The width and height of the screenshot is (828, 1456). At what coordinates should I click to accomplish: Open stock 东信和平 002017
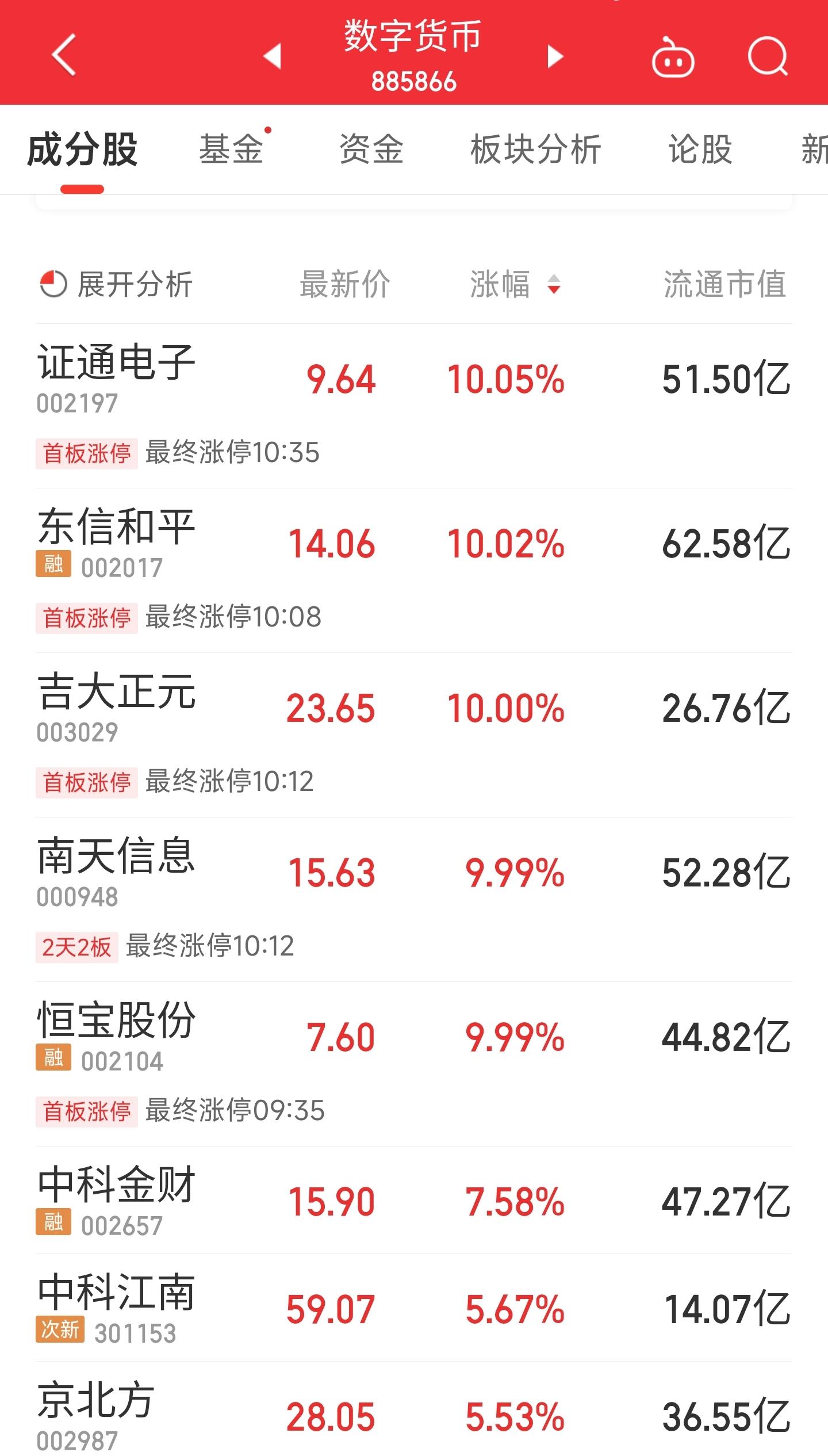(414, 571)
